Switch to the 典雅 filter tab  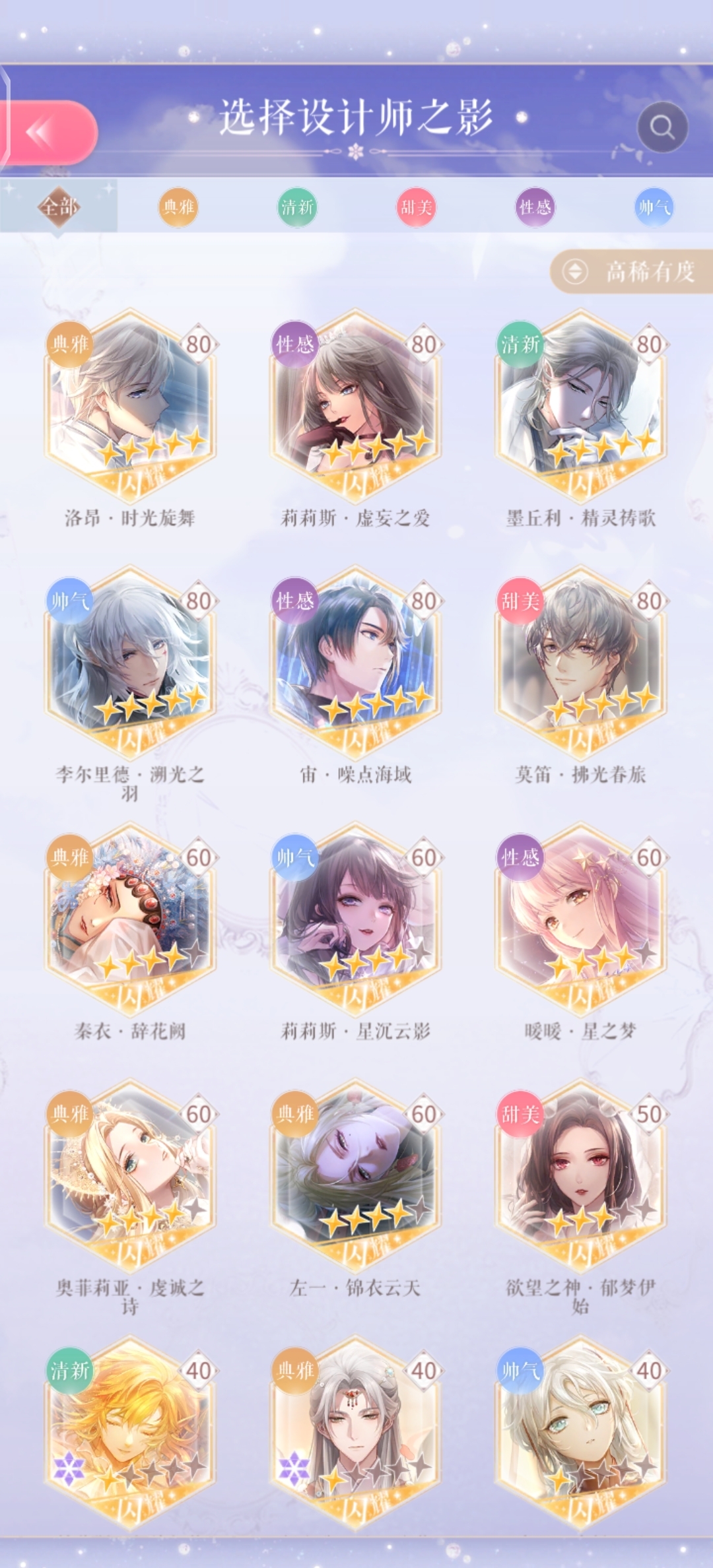click(x=178, y=207)
